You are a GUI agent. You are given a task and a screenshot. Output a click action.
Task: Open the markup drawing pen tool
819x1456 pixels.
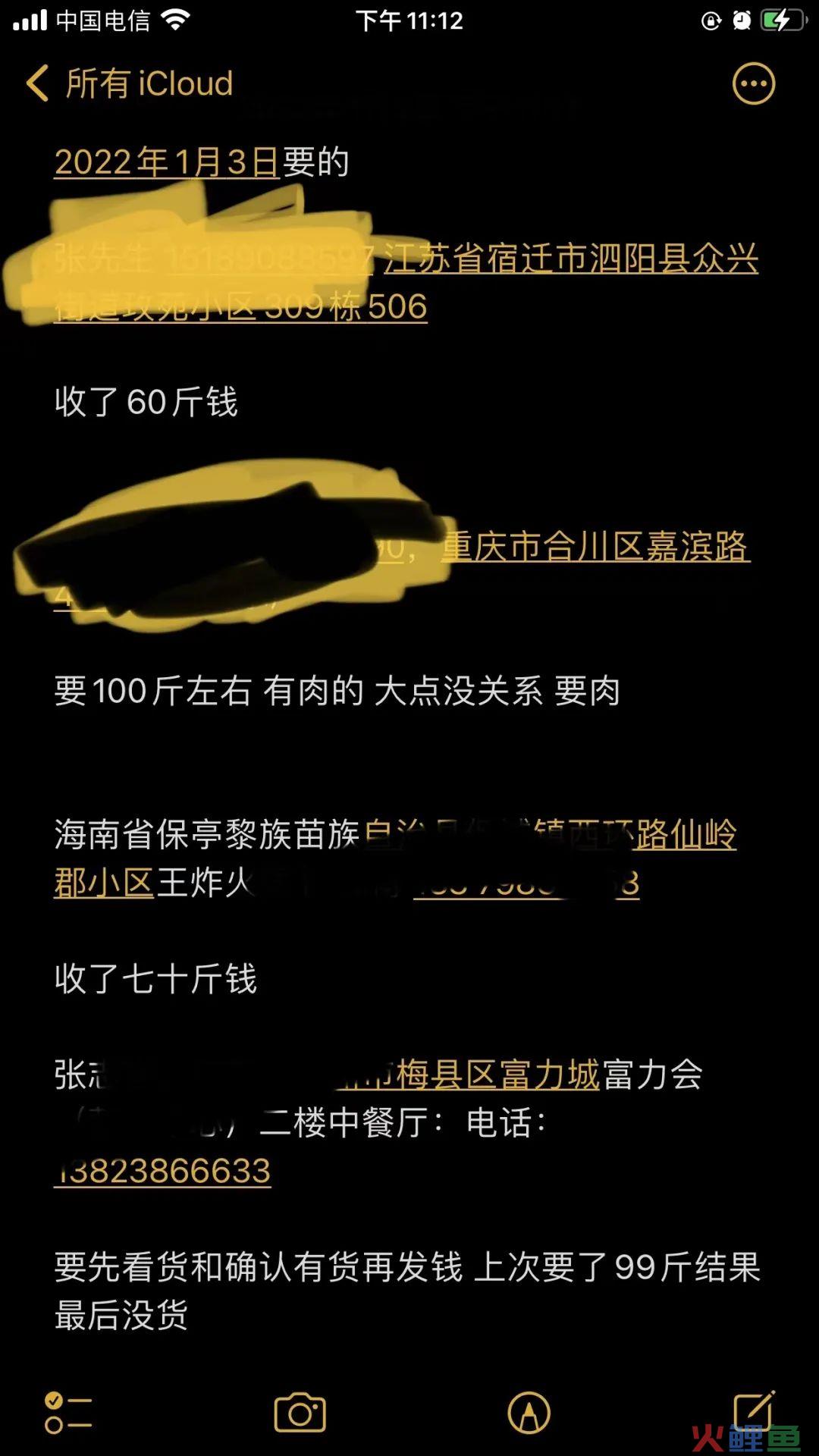529,1413
